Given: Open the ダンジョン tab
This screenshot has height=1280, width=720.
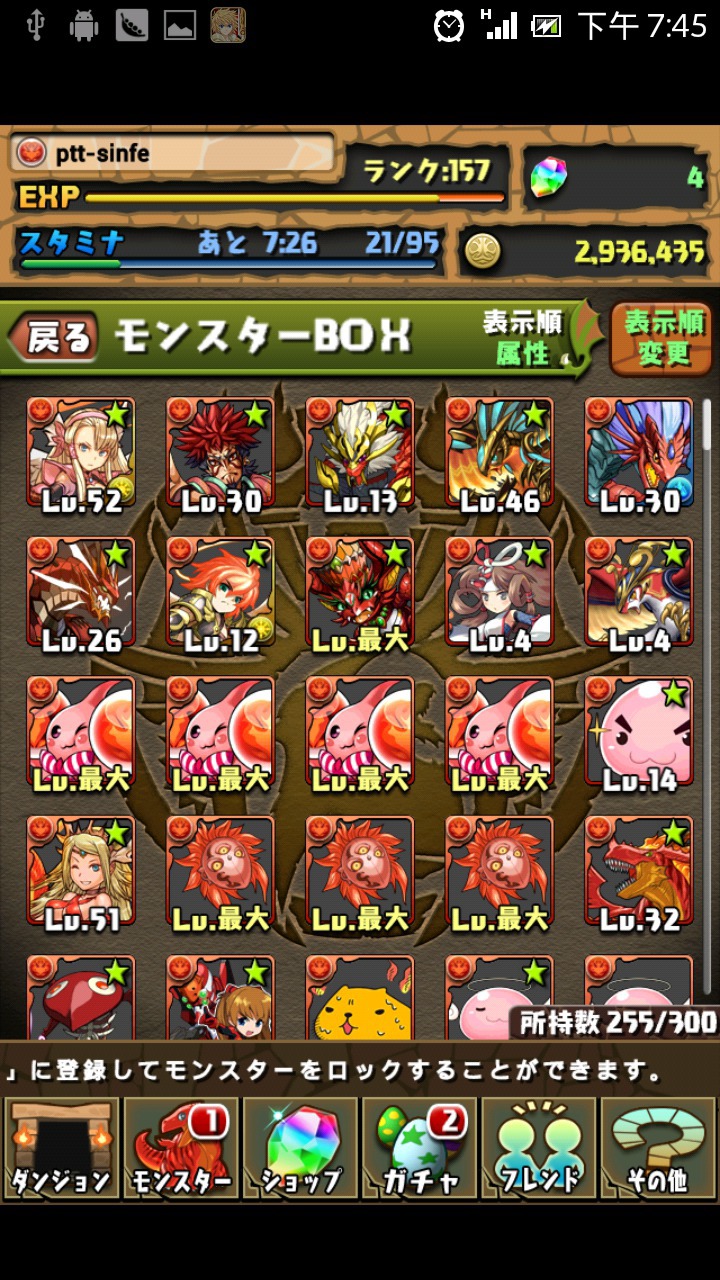Looking at the screenshot, I should click(x=61, y=1148).
